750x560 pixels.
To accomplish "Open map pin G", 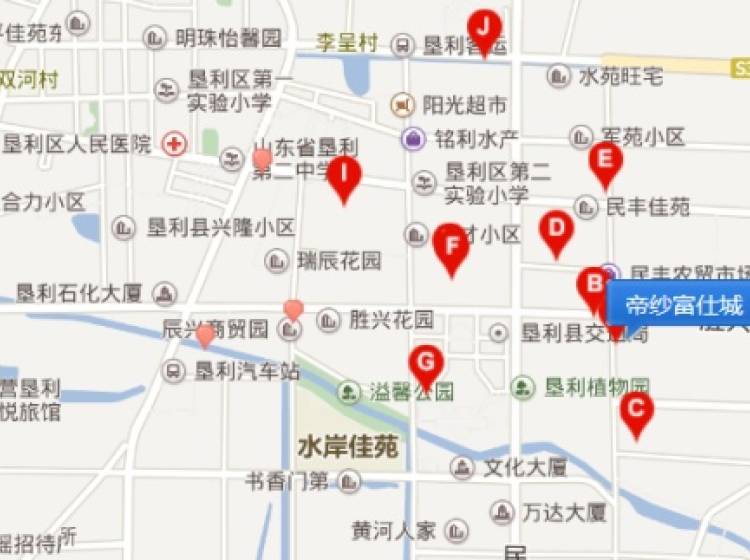I will pos(427,362).
